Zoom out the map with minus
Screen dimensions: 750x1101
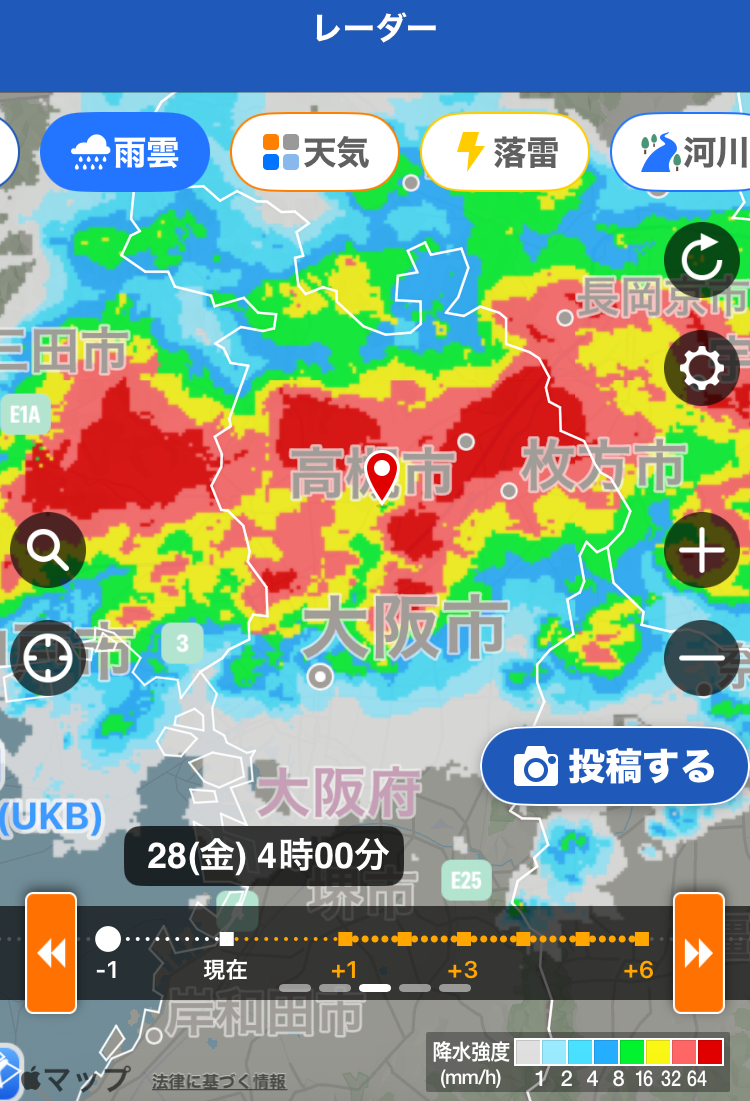click(x=702, y=658)
